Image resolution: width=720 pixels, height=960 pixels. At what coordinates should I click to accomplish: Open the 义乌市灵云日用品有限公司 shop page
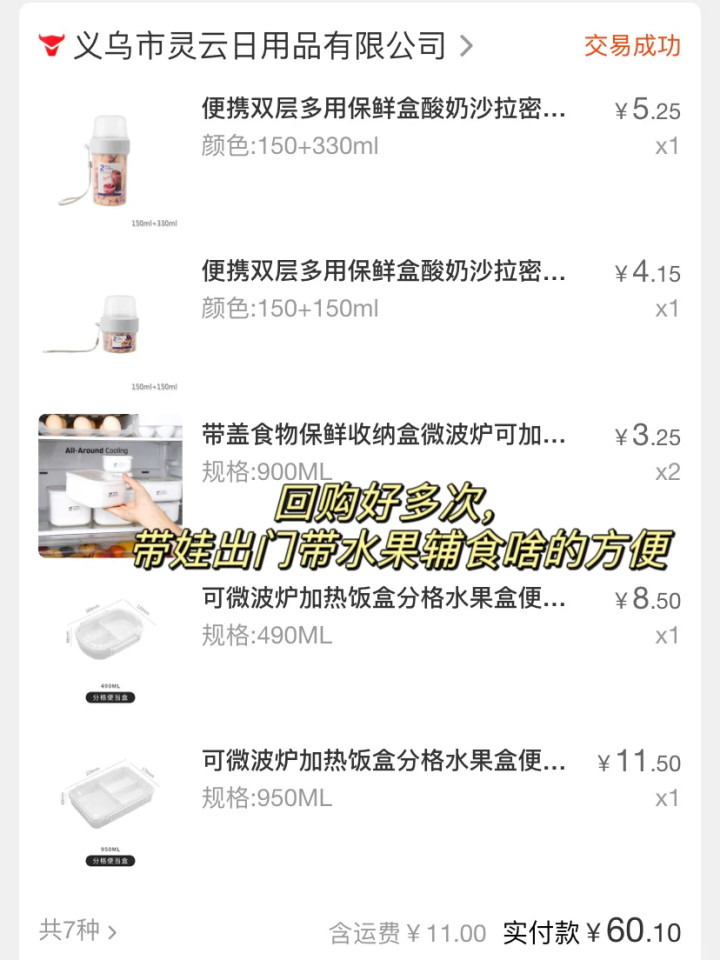pyautogui.click(x=258, y=45)
